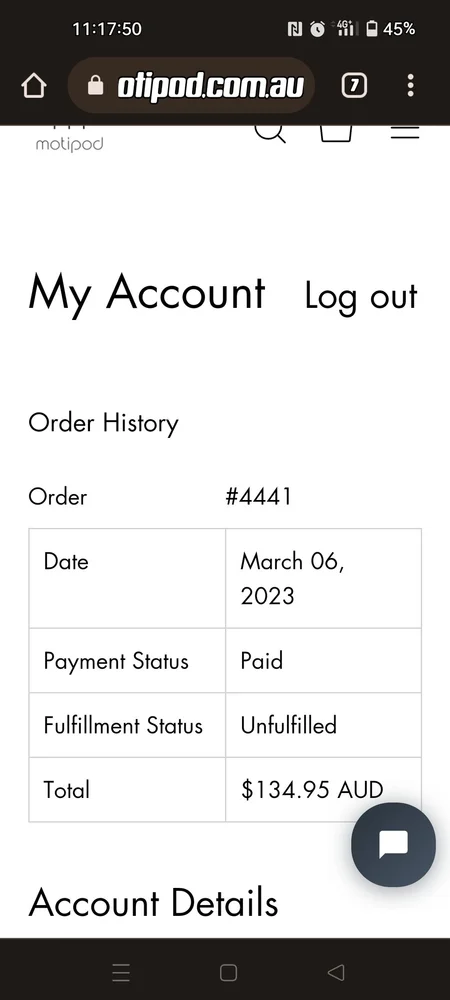The image size is (450, 1000).
Task: Tap the browser home icon
Action: [x=34, y=85]
